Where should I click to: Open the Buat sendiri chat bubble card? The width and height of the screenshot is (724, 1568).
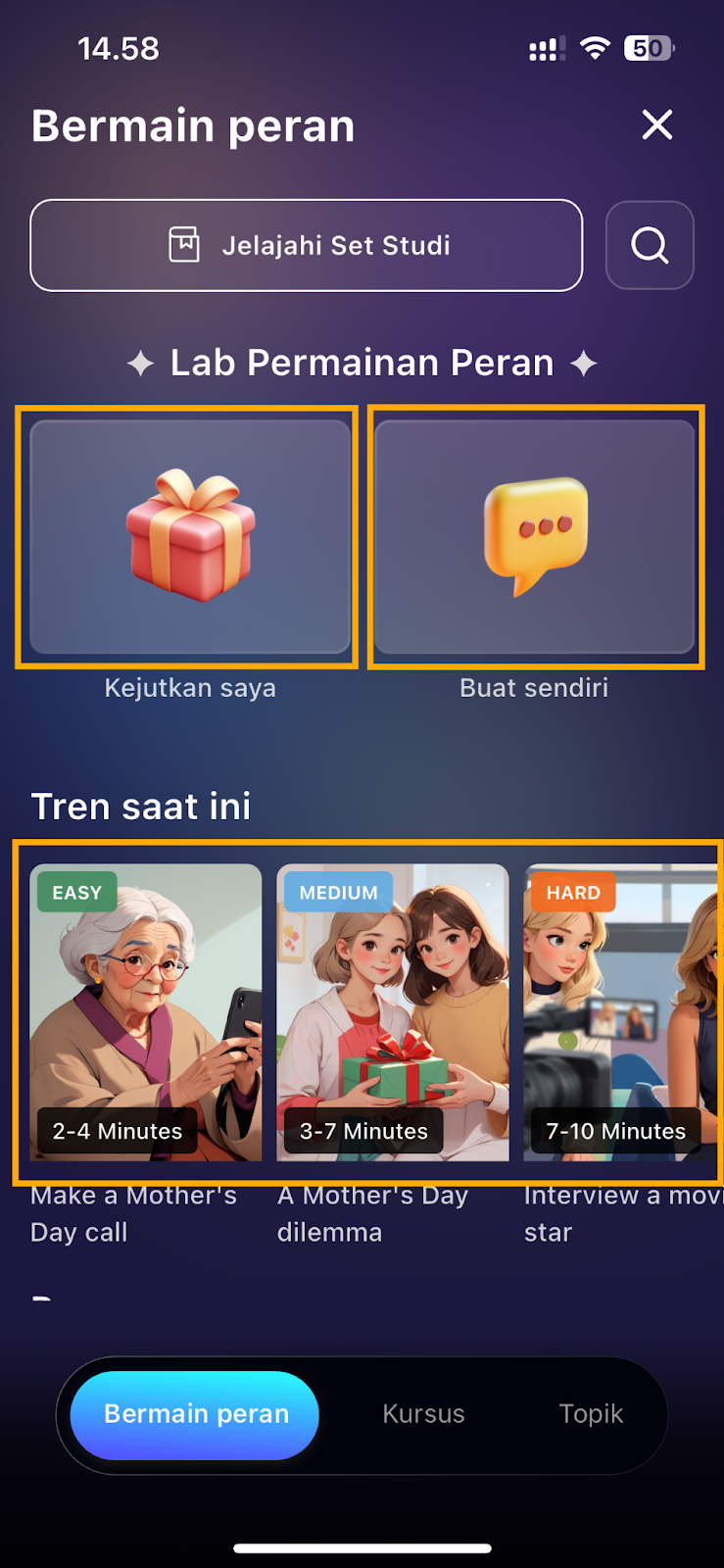(535, 537)
